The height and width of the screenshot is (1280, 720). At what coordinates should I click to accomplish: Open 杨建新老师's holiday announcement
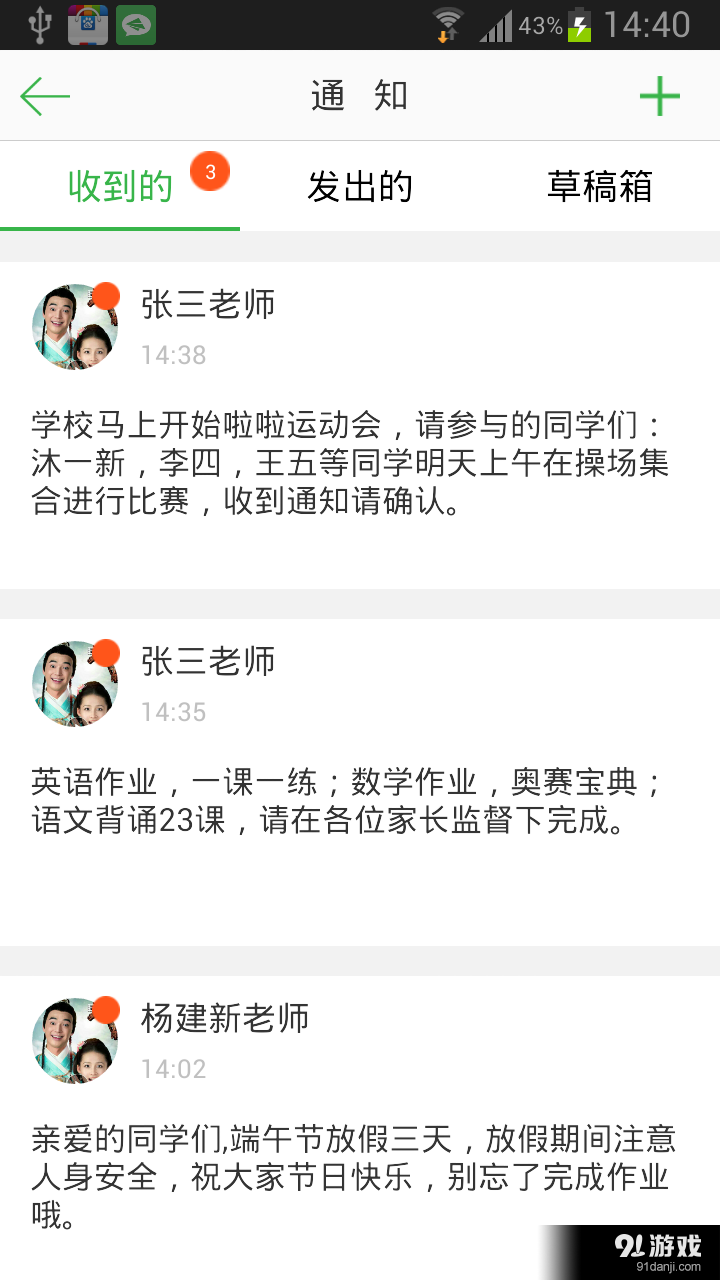[x=360, y=1165]
